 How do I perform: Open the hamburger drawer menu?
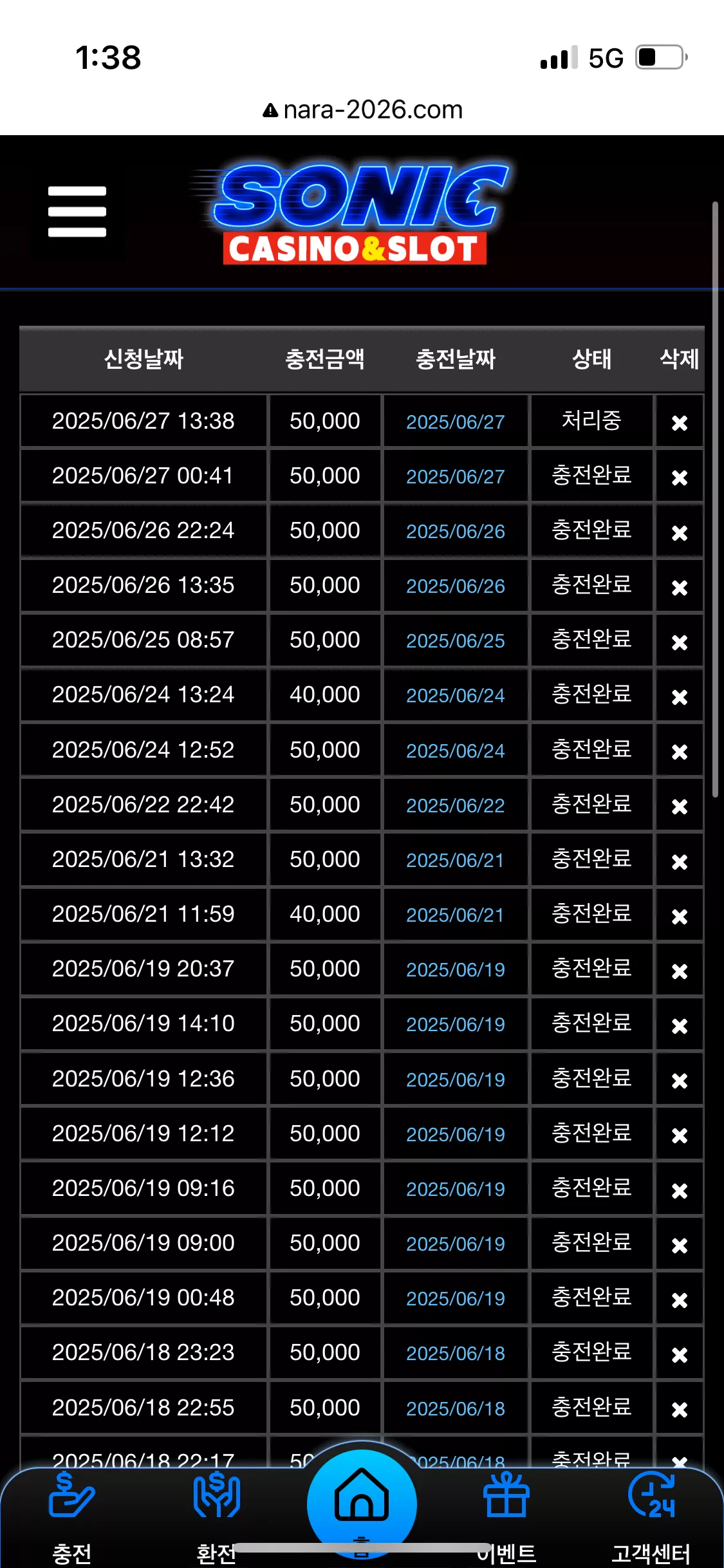(x=77, y=212)
